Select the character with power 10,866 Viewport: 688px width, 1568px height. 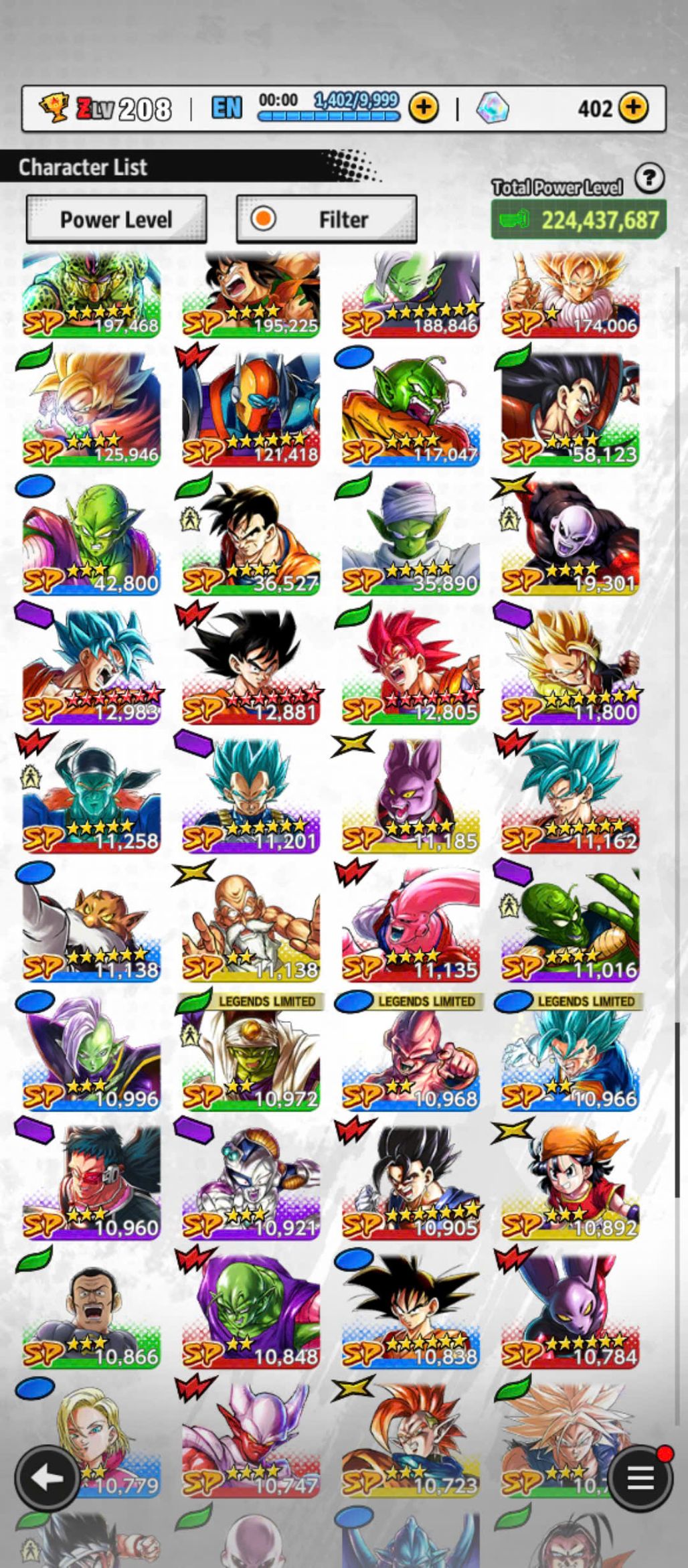(92, 1312)
